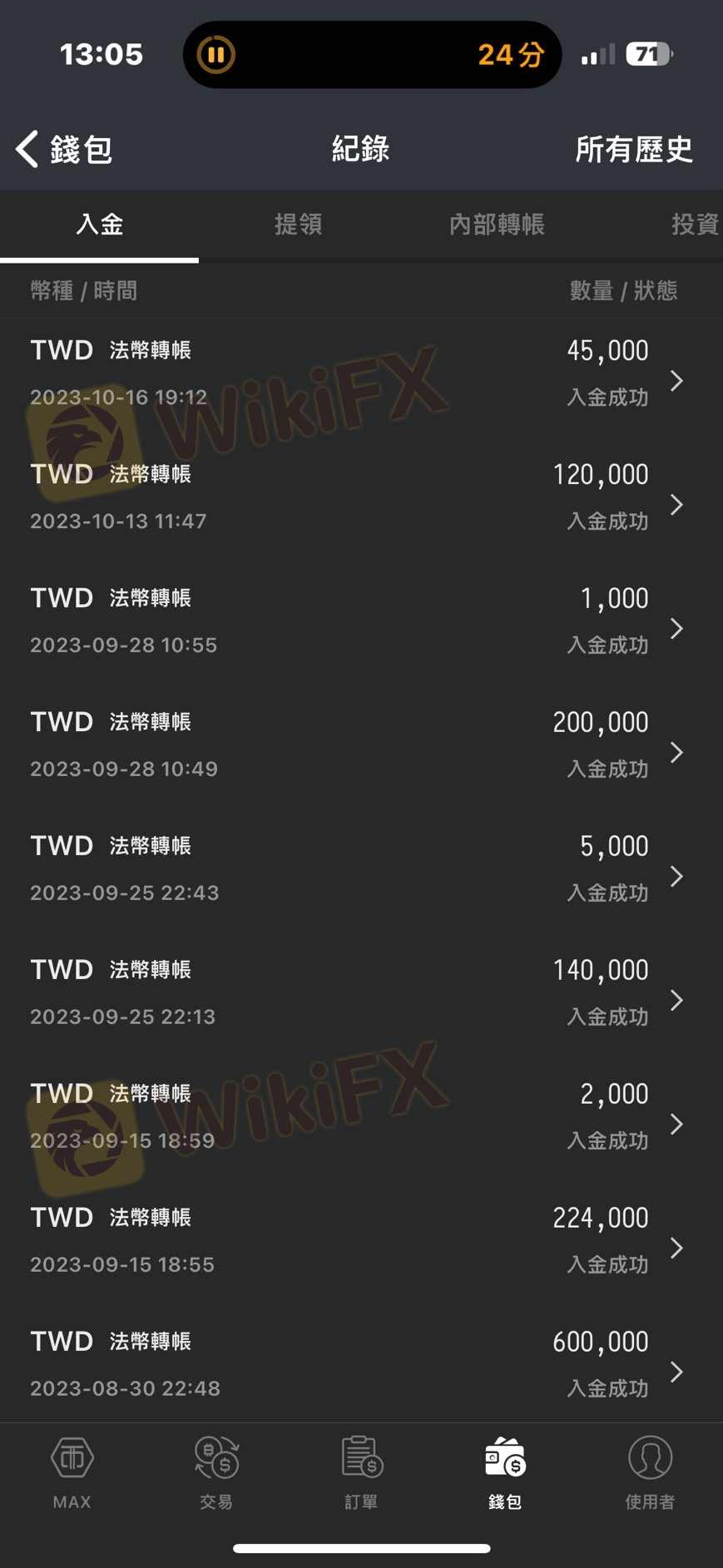Pause the running timer in the status bar
Viewport: 723px width, 1568px height.
pos(215,54)
